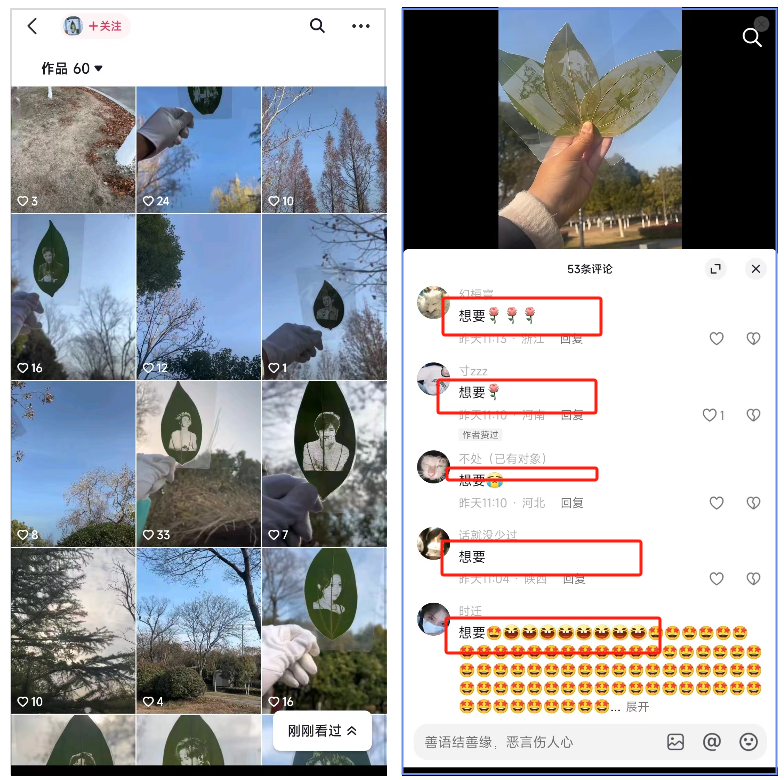Viewport: 784px width, 780px height.
Task: Attach an image to the comment
Action: click(x=676, y=742)
